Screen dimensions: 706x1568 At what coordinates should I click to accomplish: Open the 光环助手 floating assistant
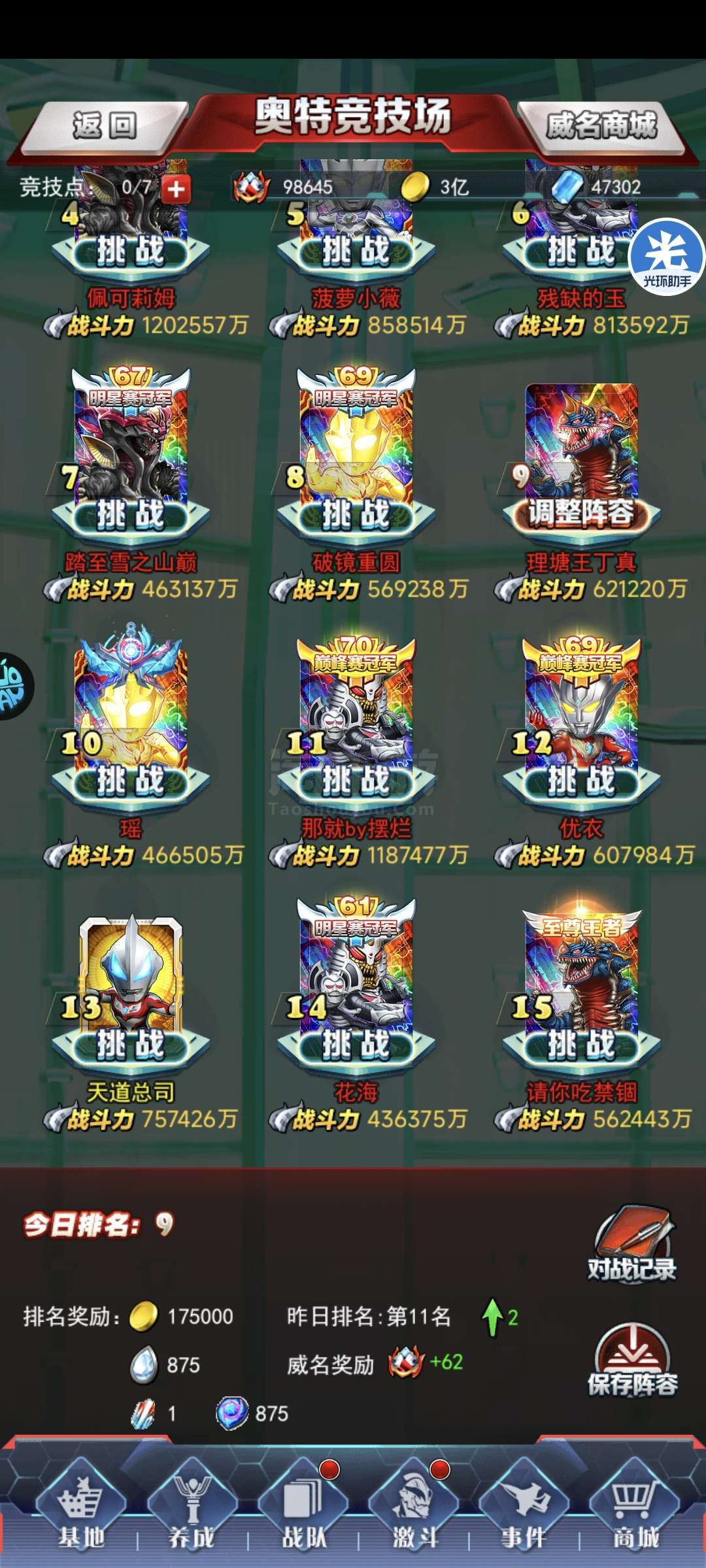667,257
